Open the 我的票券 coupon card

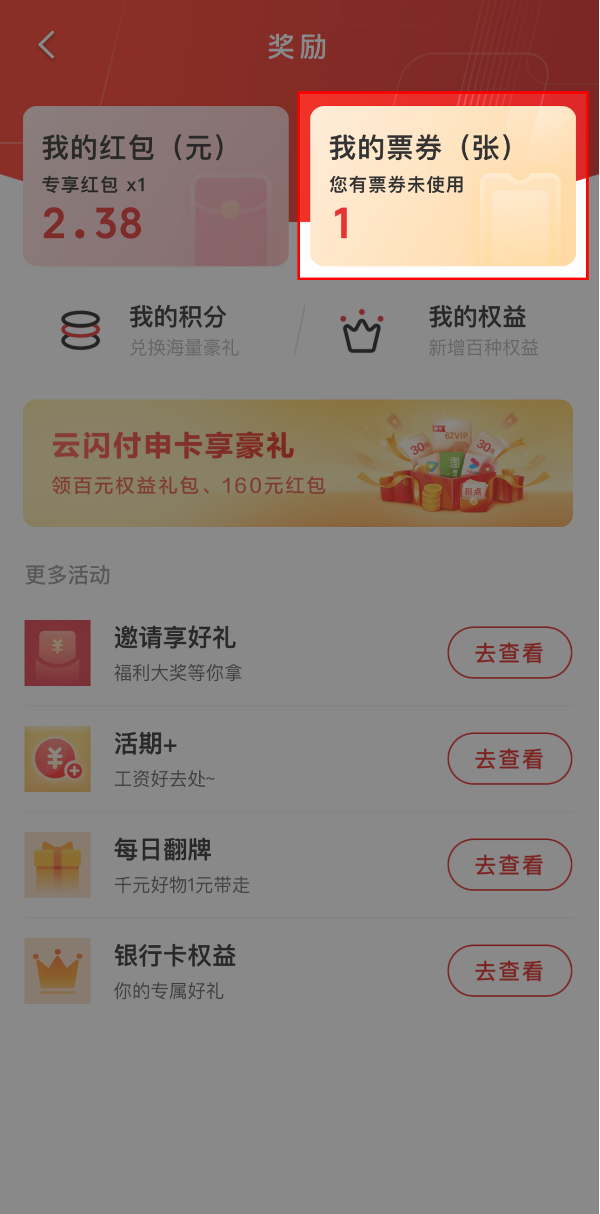442,186
